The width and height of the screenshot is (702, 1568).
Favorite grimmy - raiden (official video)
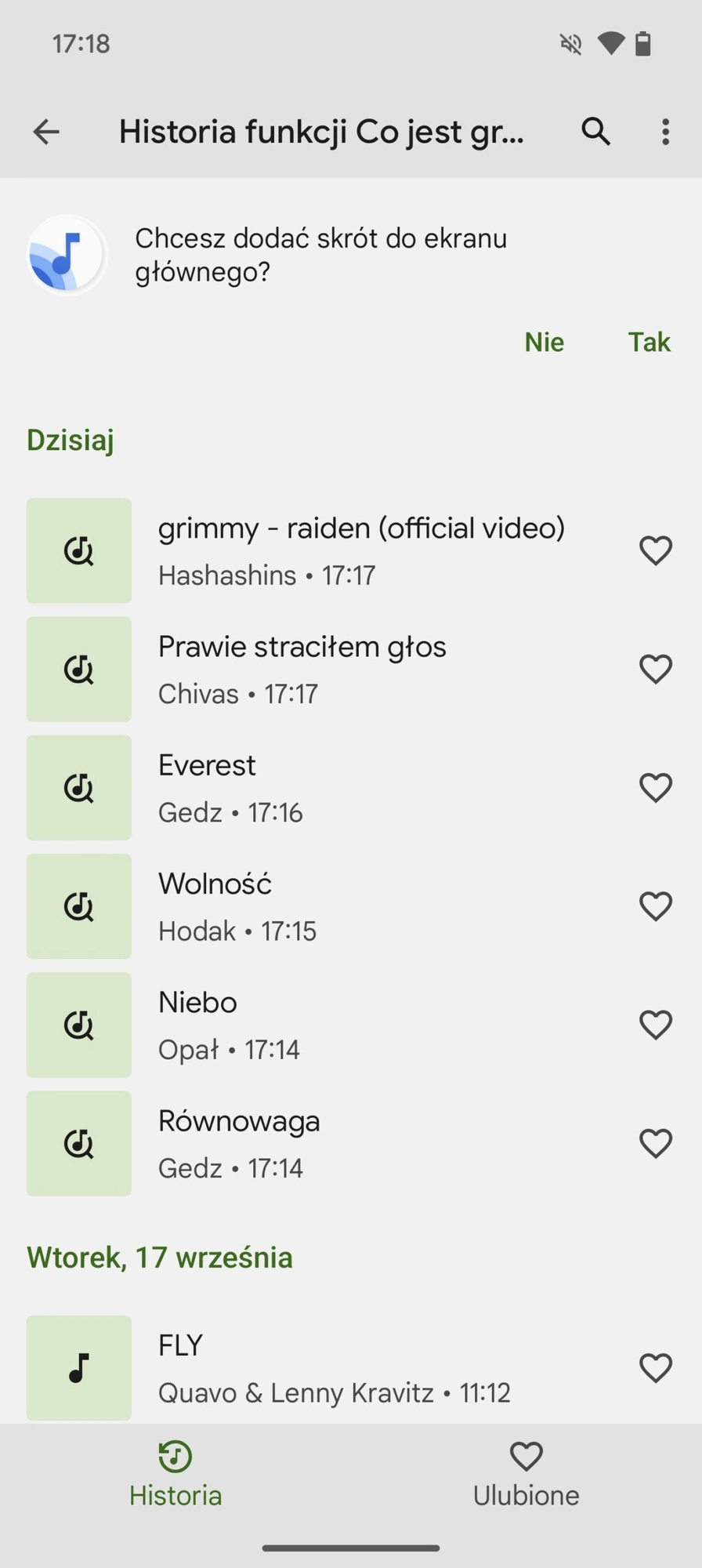tap(656, 550)
